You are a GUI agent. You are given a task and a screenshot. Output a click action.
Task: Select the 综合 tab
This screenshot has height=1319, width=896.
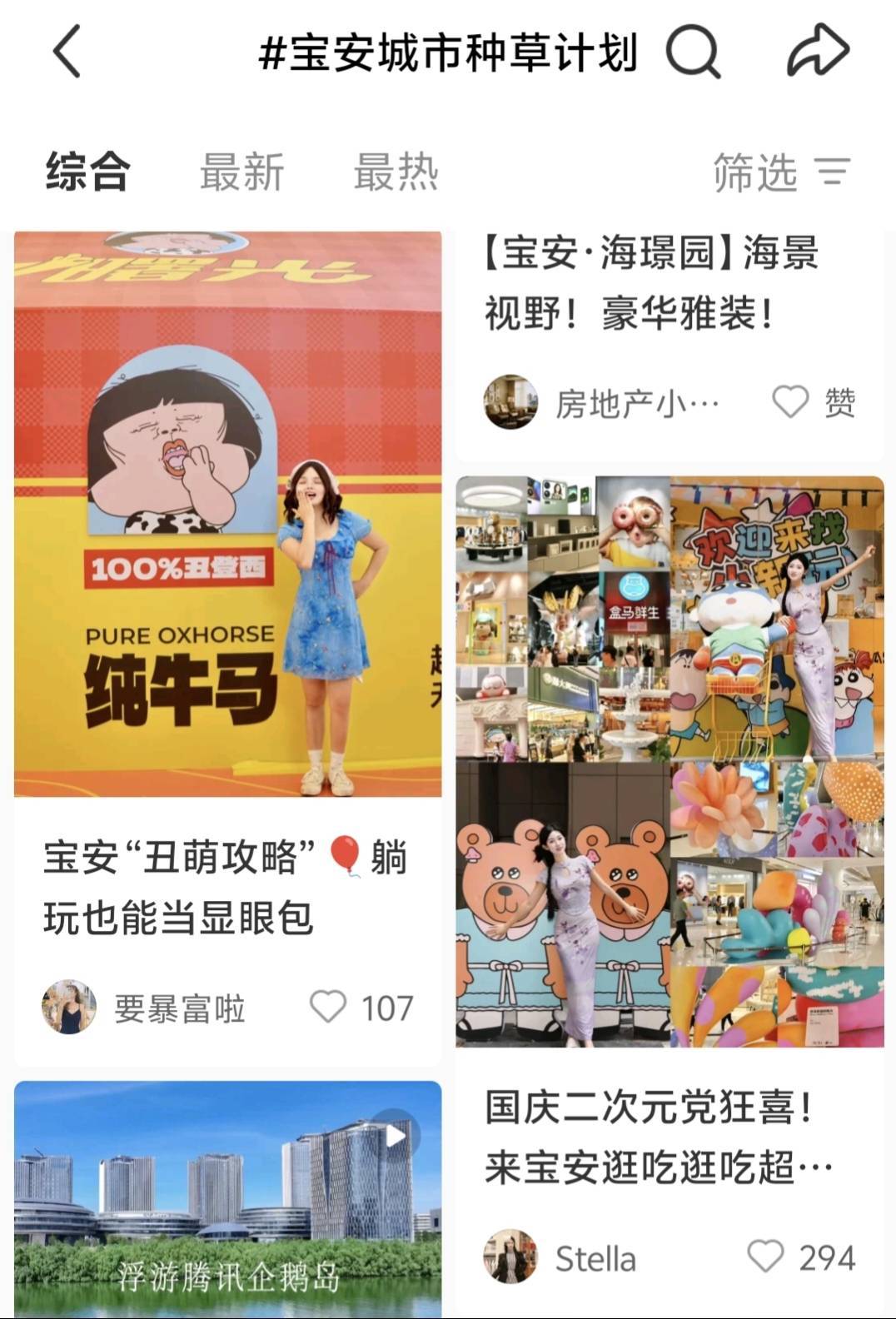(87, 172)
